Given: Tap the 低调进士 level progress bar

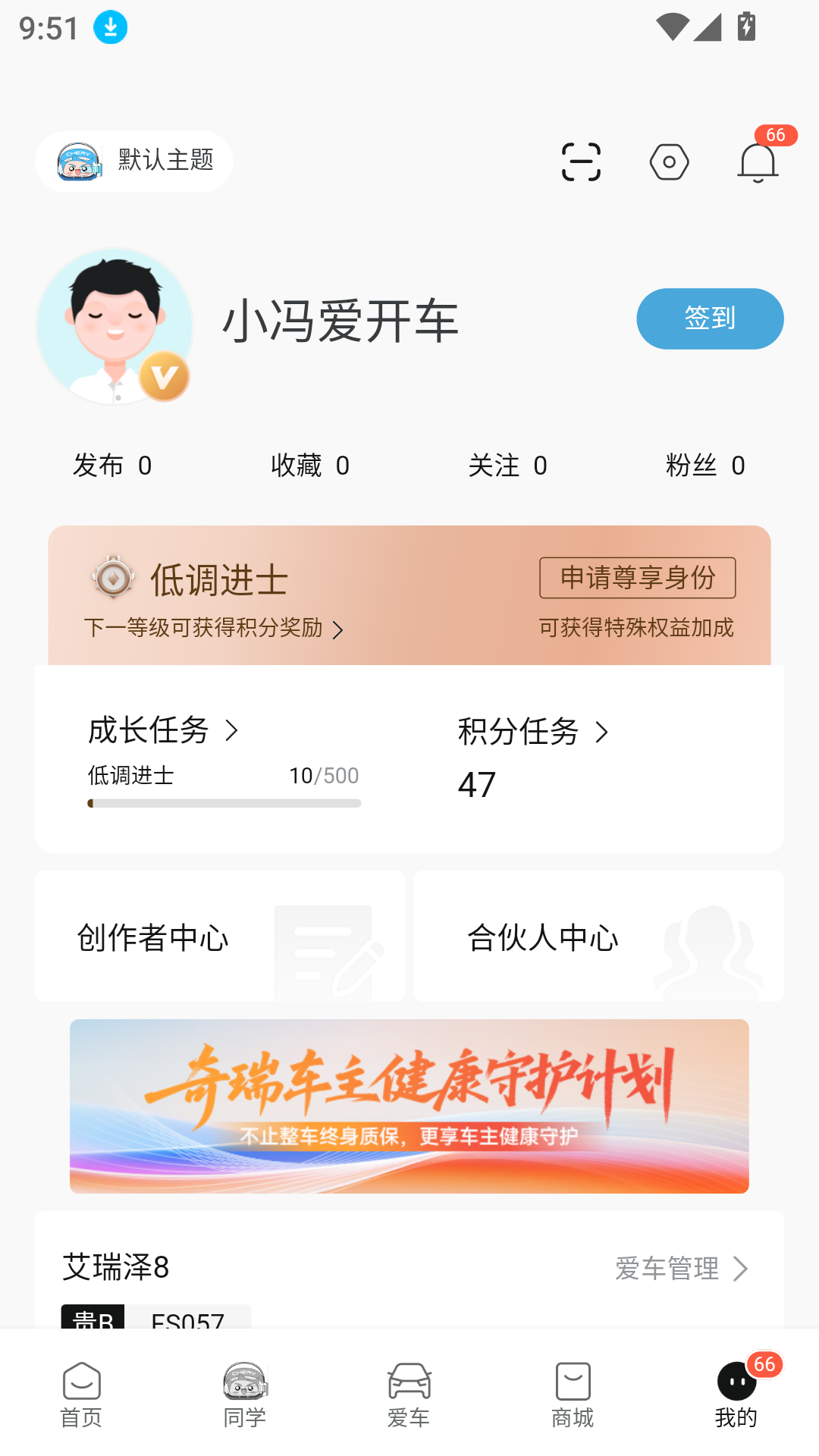Looking at the screenshot, I should point(225,802).
